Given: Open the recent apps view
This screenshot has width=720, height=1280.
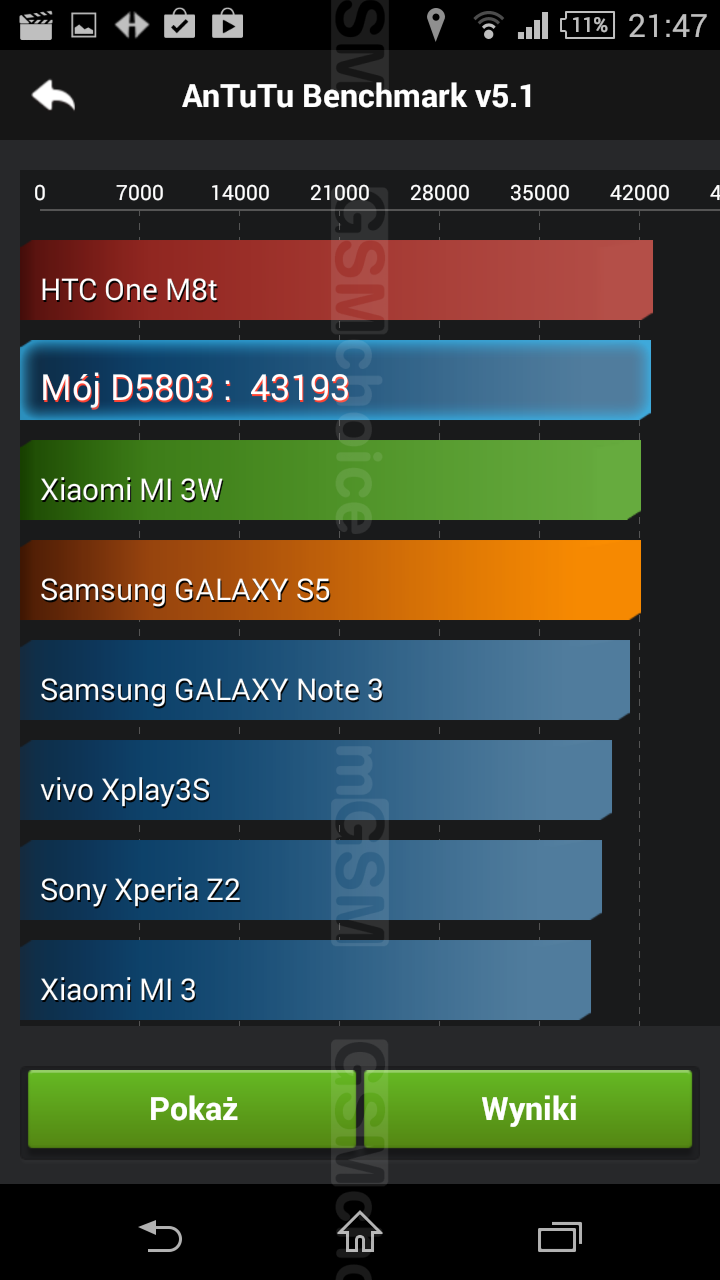Looking at the screenshot, I should coord(560,1236).
